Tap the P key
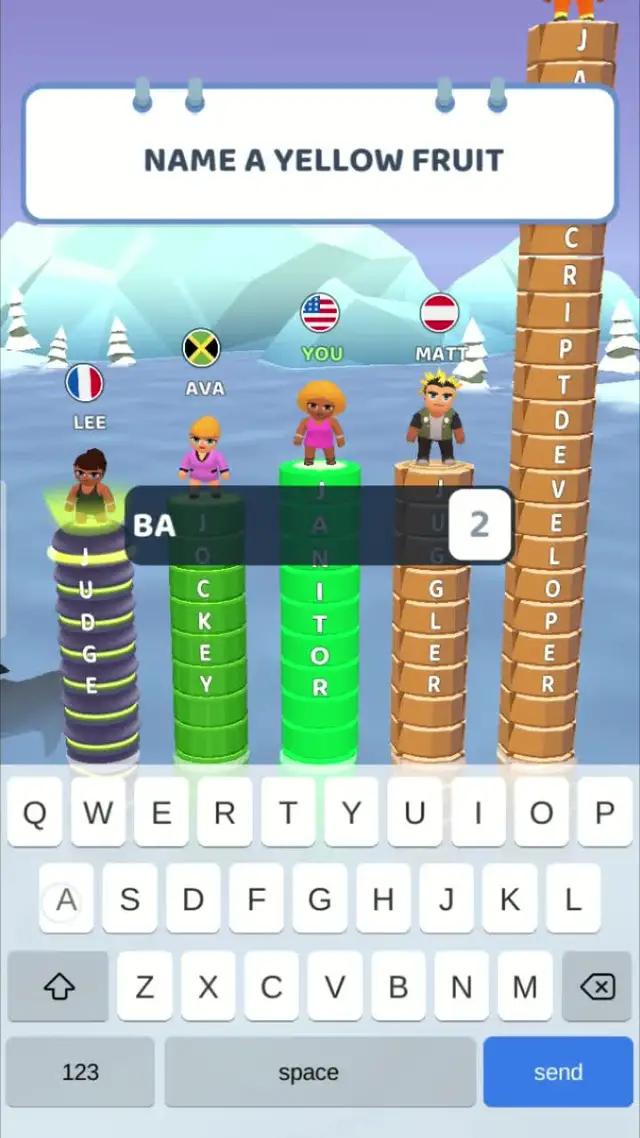Viewport: 640px width, 1138px height. click(x=605, y=813)
